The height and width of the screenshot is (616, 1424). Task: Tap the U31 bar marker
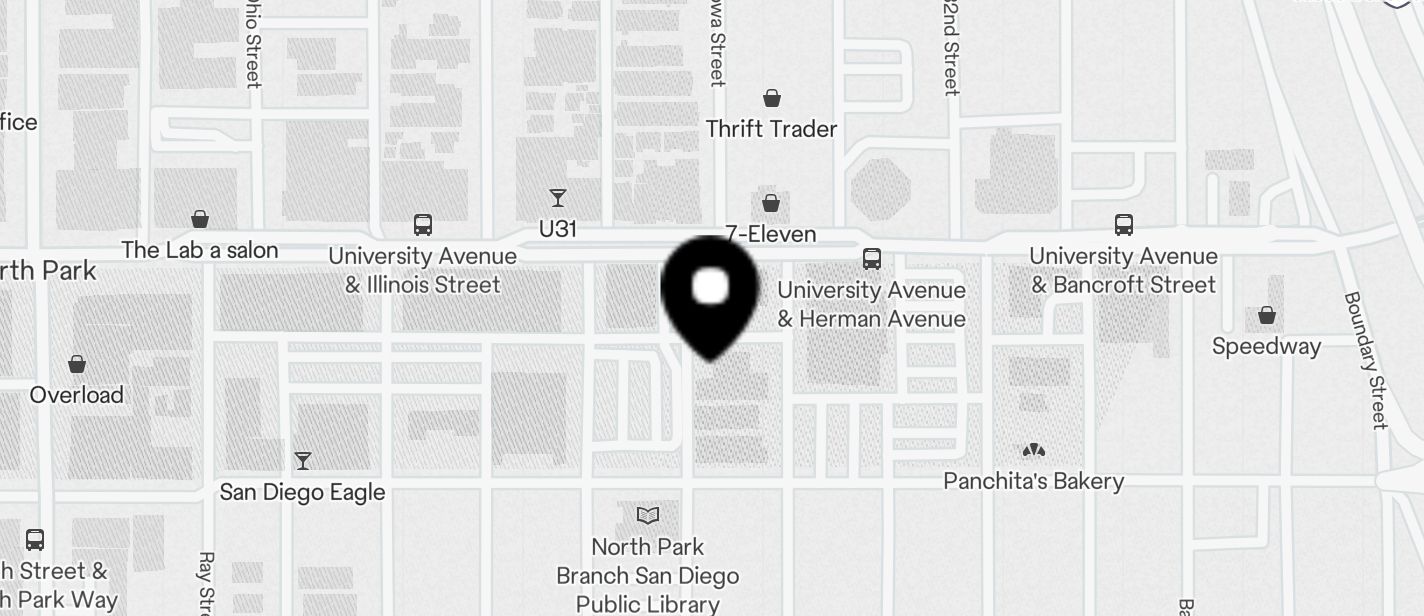(557, 199)
